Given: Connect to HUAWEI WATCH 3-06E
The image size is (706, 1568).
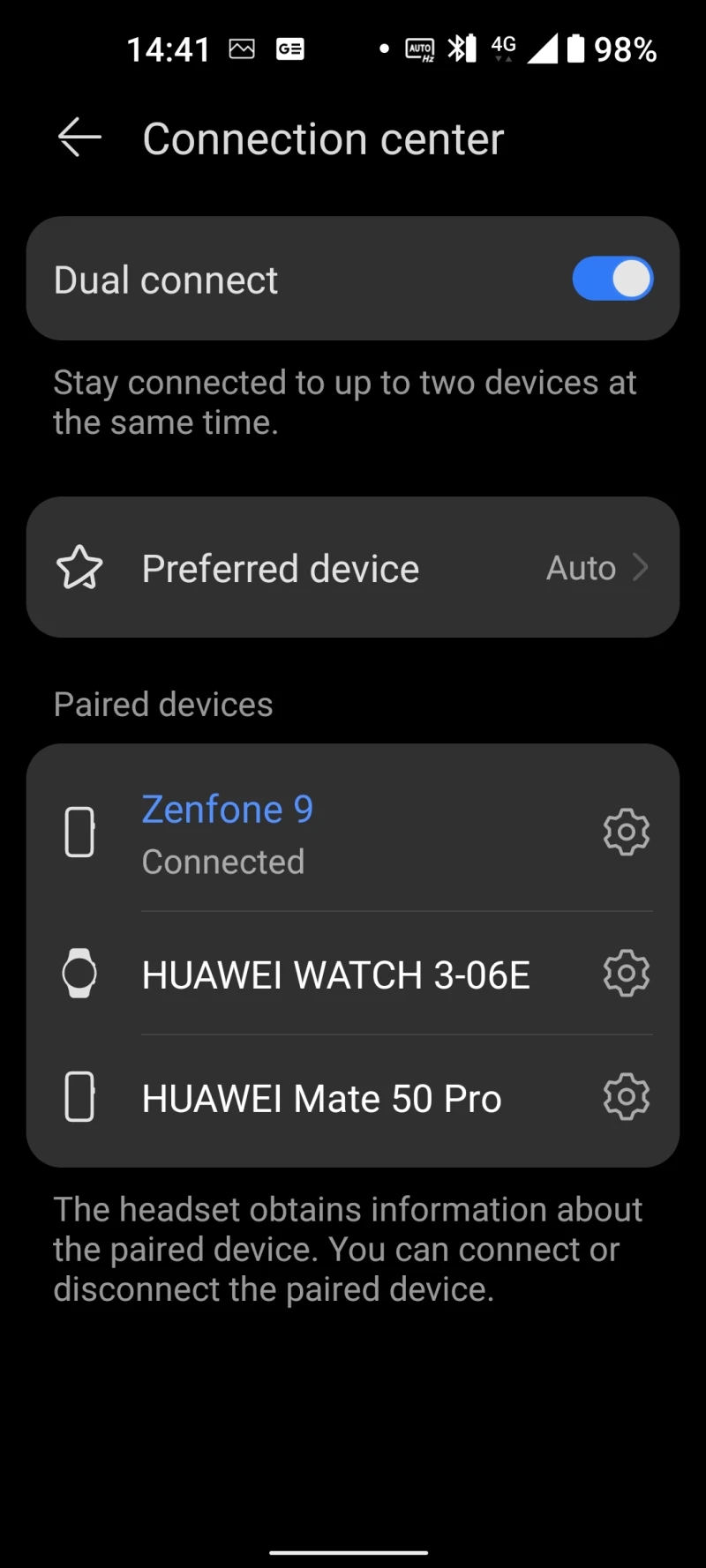Looking at the screenshot, I should coord(335,974).
